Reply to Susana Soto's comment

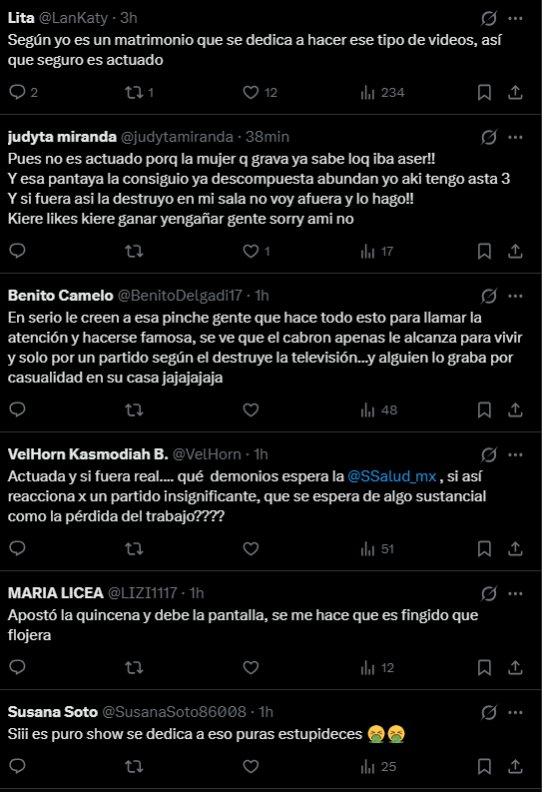click(x=17, y=766)
